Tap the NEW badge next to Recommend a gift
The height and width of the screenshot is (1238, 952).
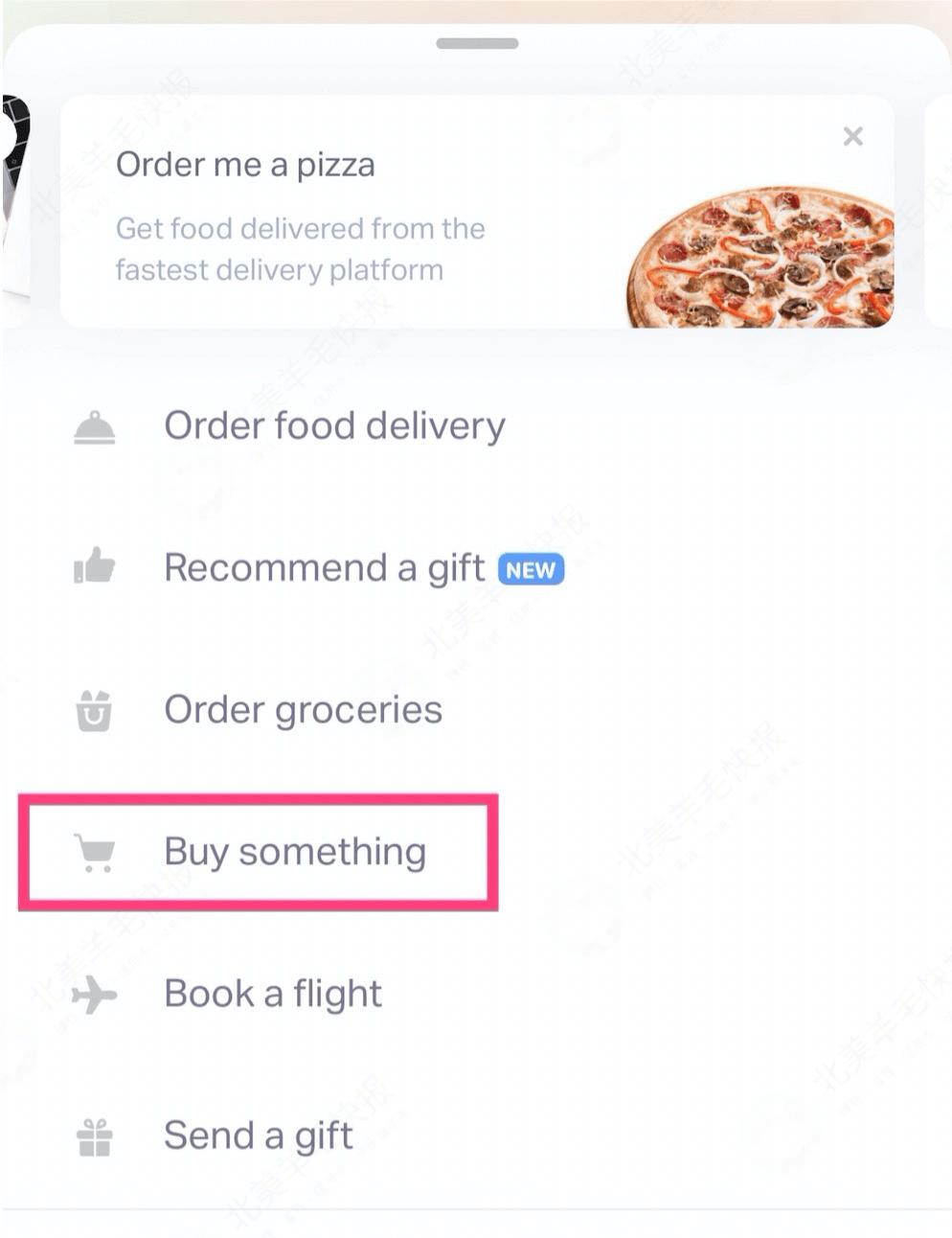(x=532, y=569)
